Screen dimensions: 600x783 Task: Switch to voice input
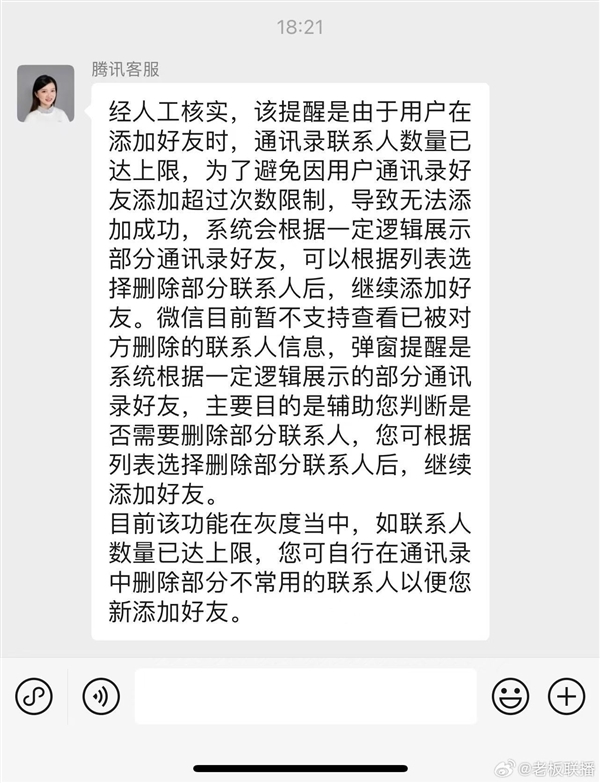pyautogui.click(x=101, y=696)
